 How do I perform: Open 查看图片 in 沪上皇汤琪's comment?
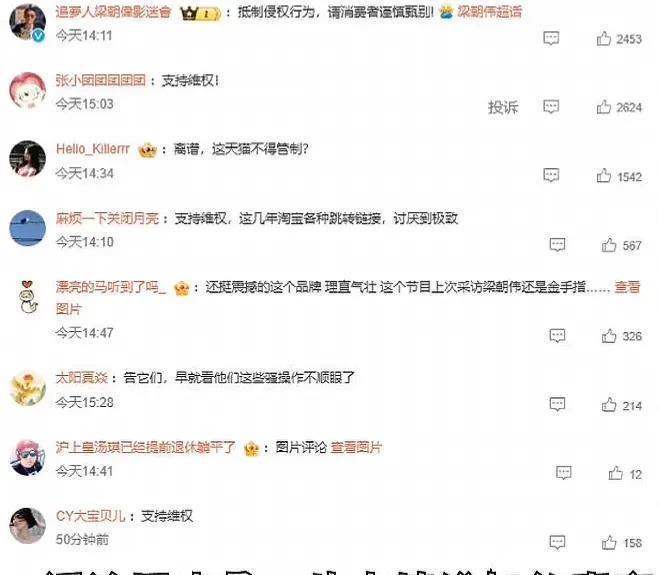356,447
